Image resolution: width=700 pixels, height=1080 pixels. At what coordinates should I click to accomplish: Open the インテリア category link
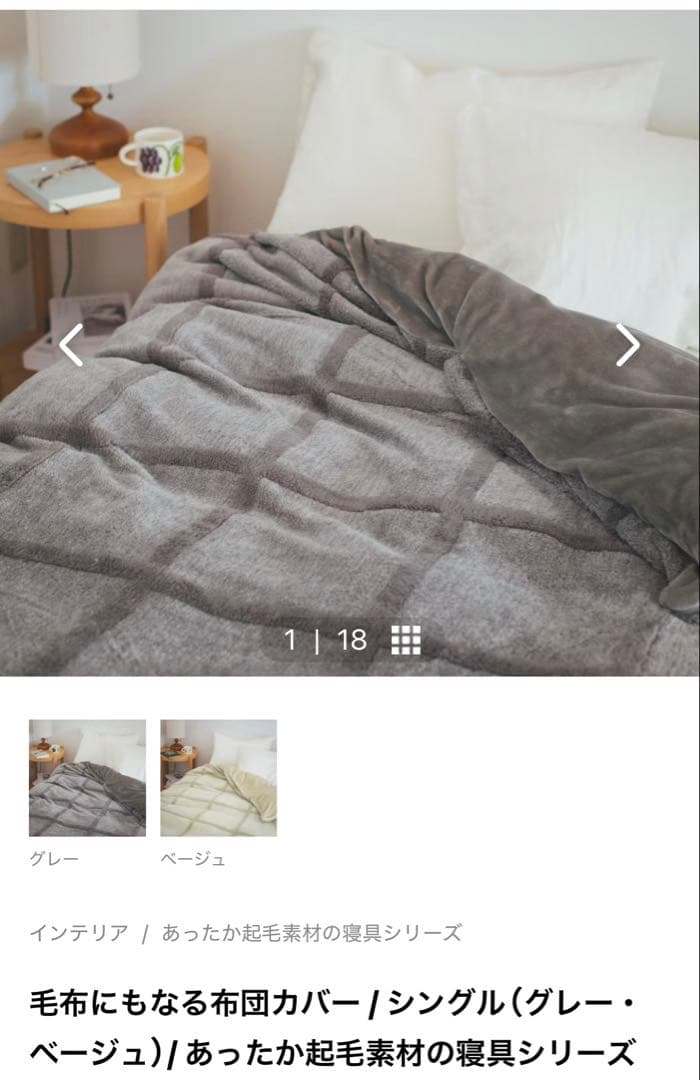[x=79, y=933]
